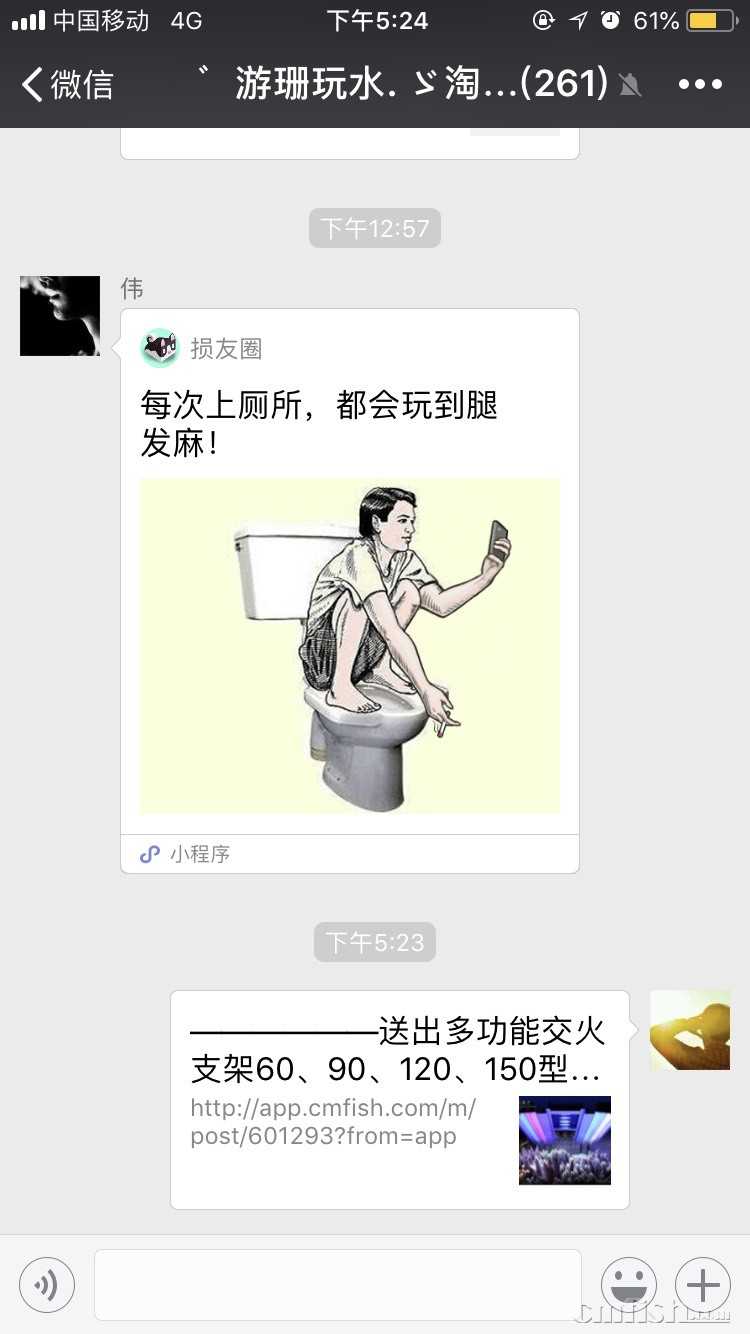The image size is (750, 1334).
Task: Tap the 损友圈 mini program card
Action: tap(349, 580)
